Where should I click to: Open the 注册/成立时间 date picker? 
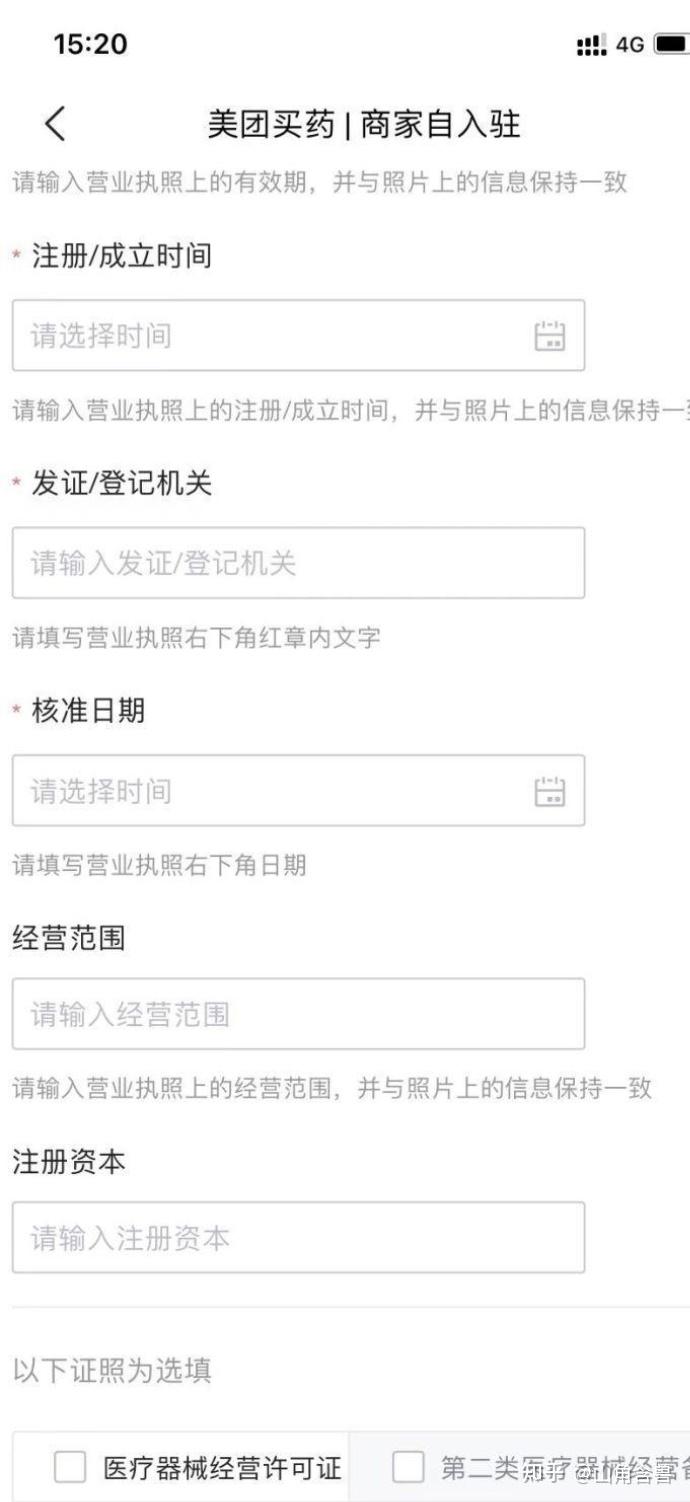298,336
